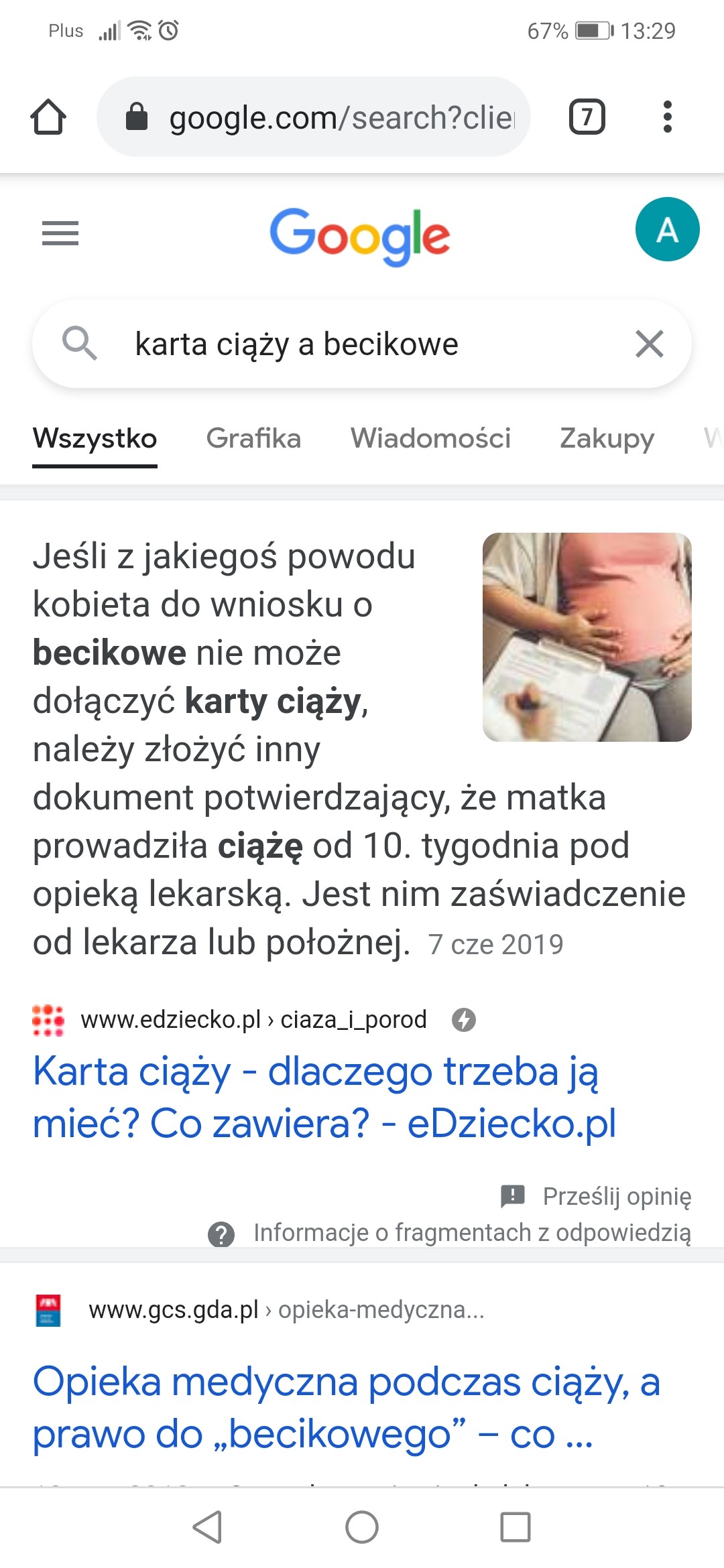Open the recent apps overview
724x1568 pixels.
(x=515, y=1527)
